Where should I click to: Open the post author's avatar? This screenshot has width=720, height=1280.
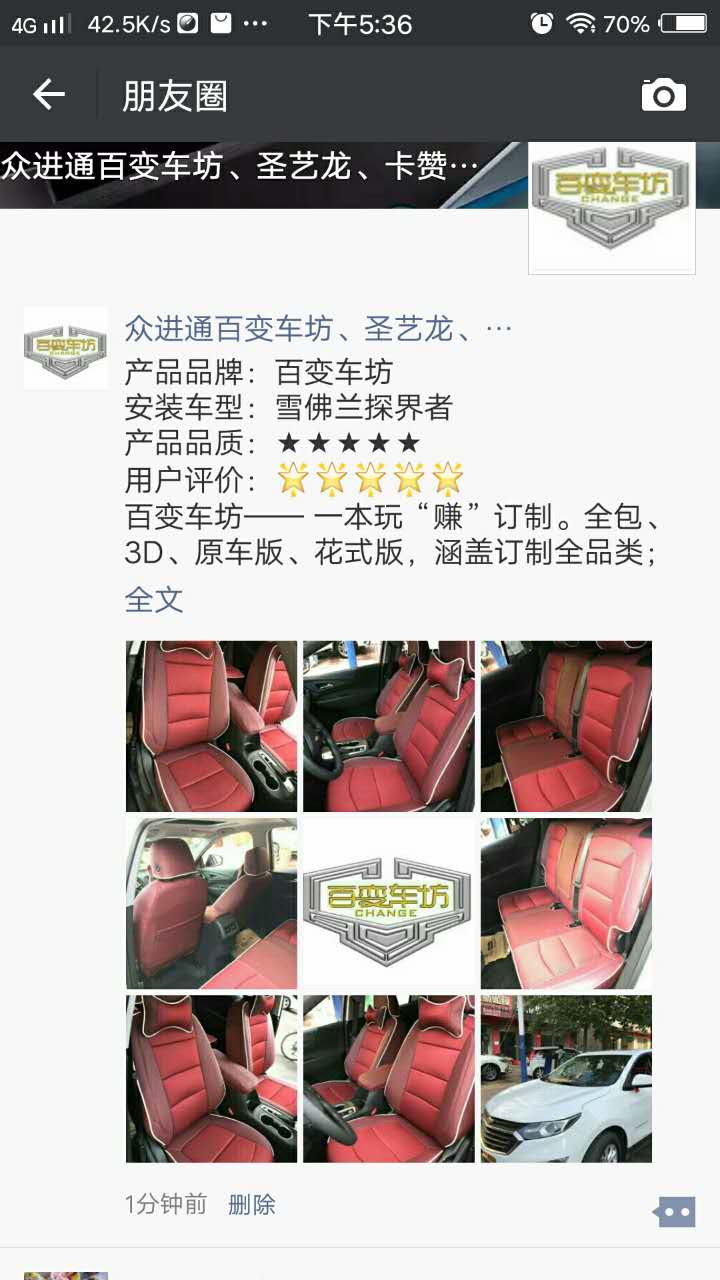(65, 347)
